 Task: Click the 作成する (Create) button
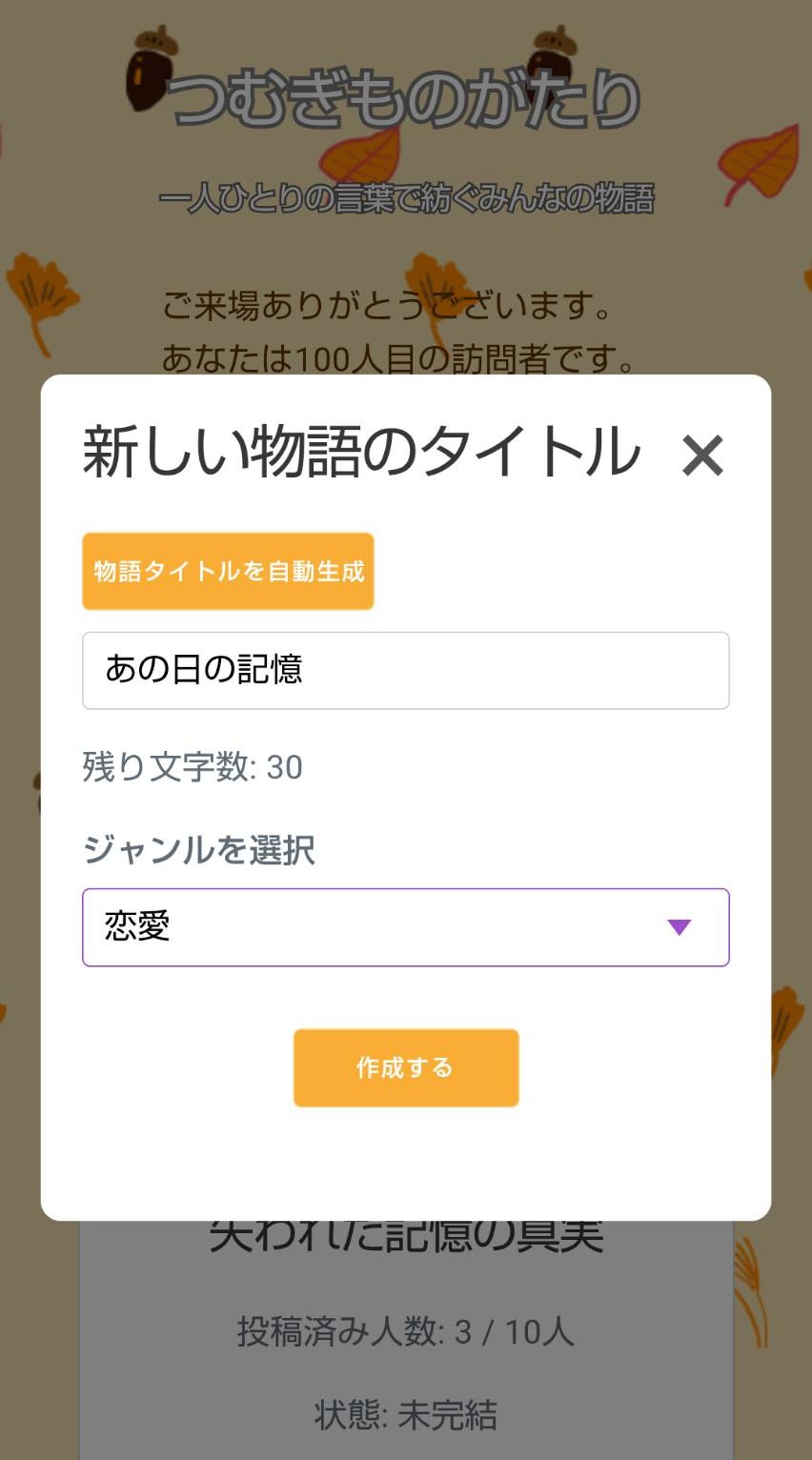pyautogui.click(x=406, y=1067)
